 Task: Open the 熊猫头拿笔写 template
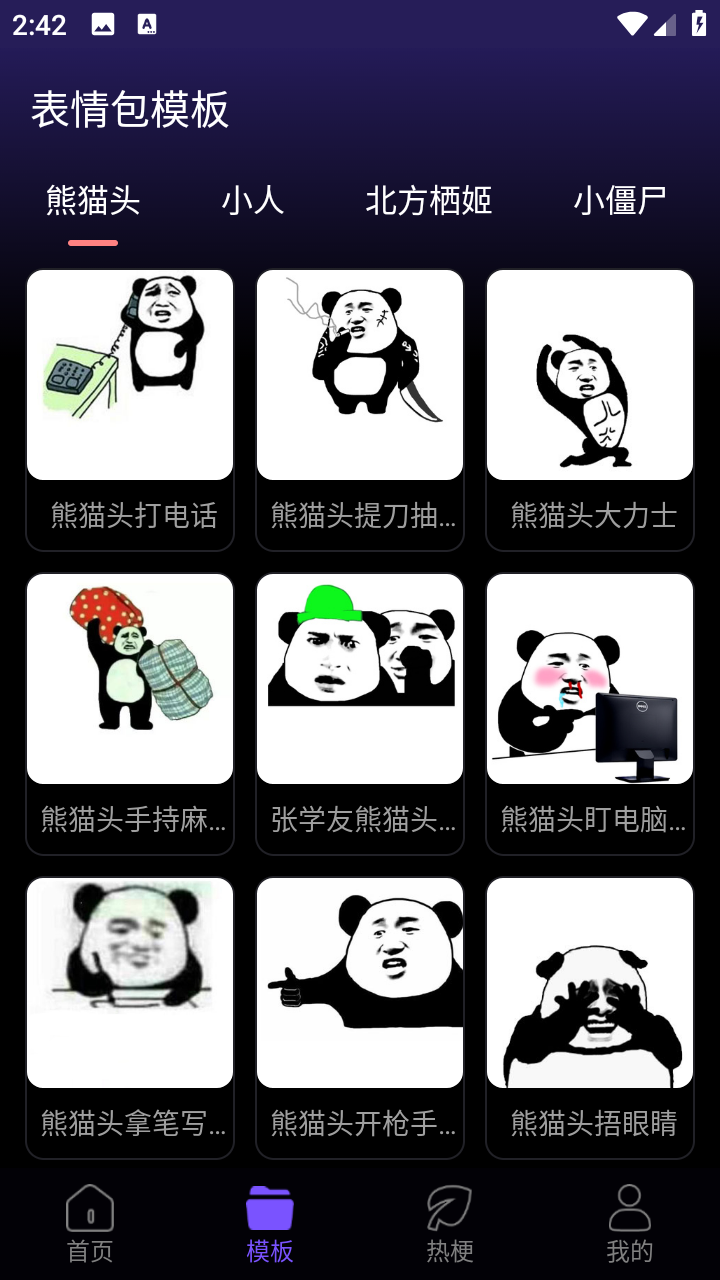130,1017
